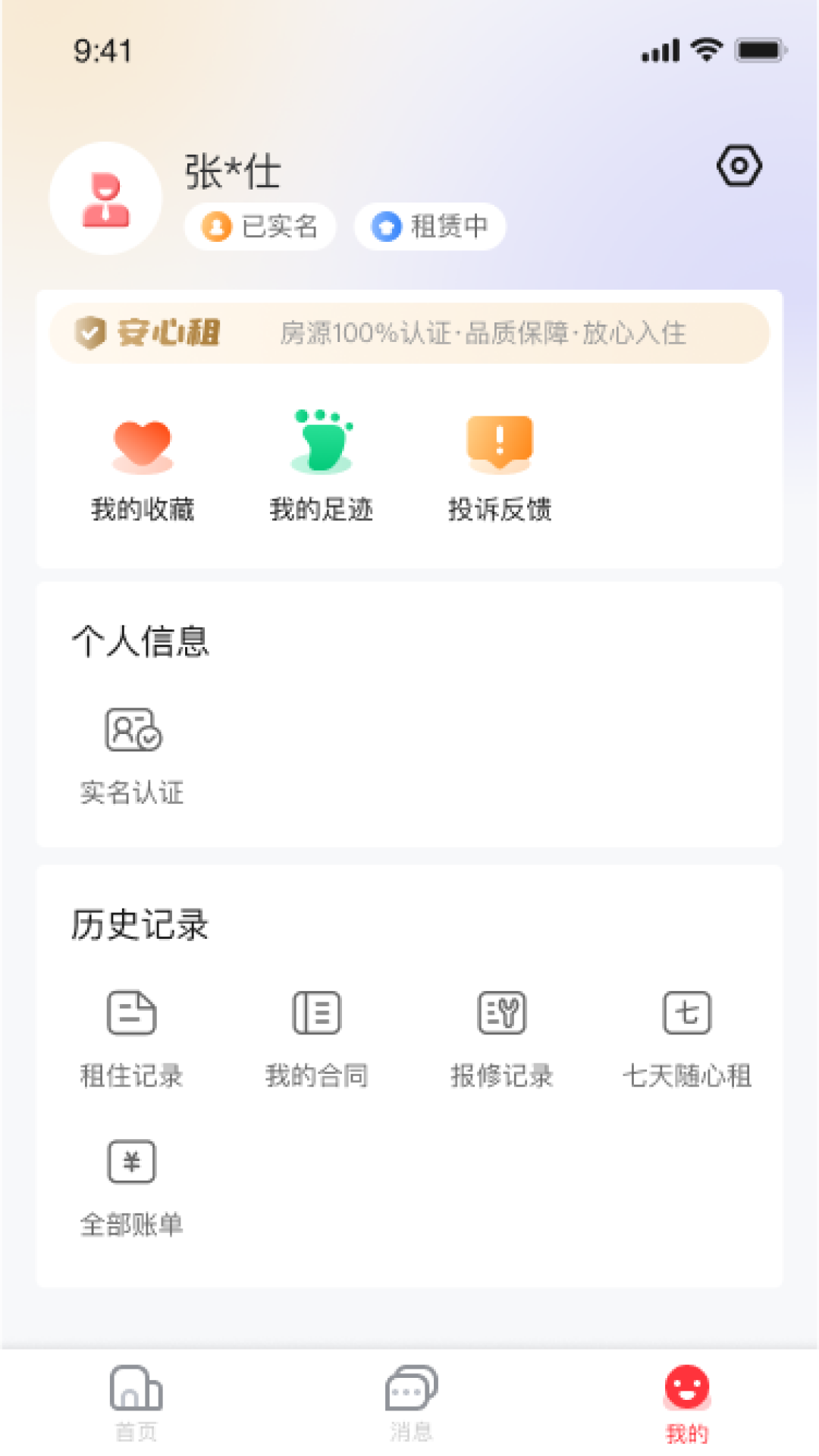Open the 安心租 guarantee banner
This screenshot has width=819, height=1456.
[409, 333]
